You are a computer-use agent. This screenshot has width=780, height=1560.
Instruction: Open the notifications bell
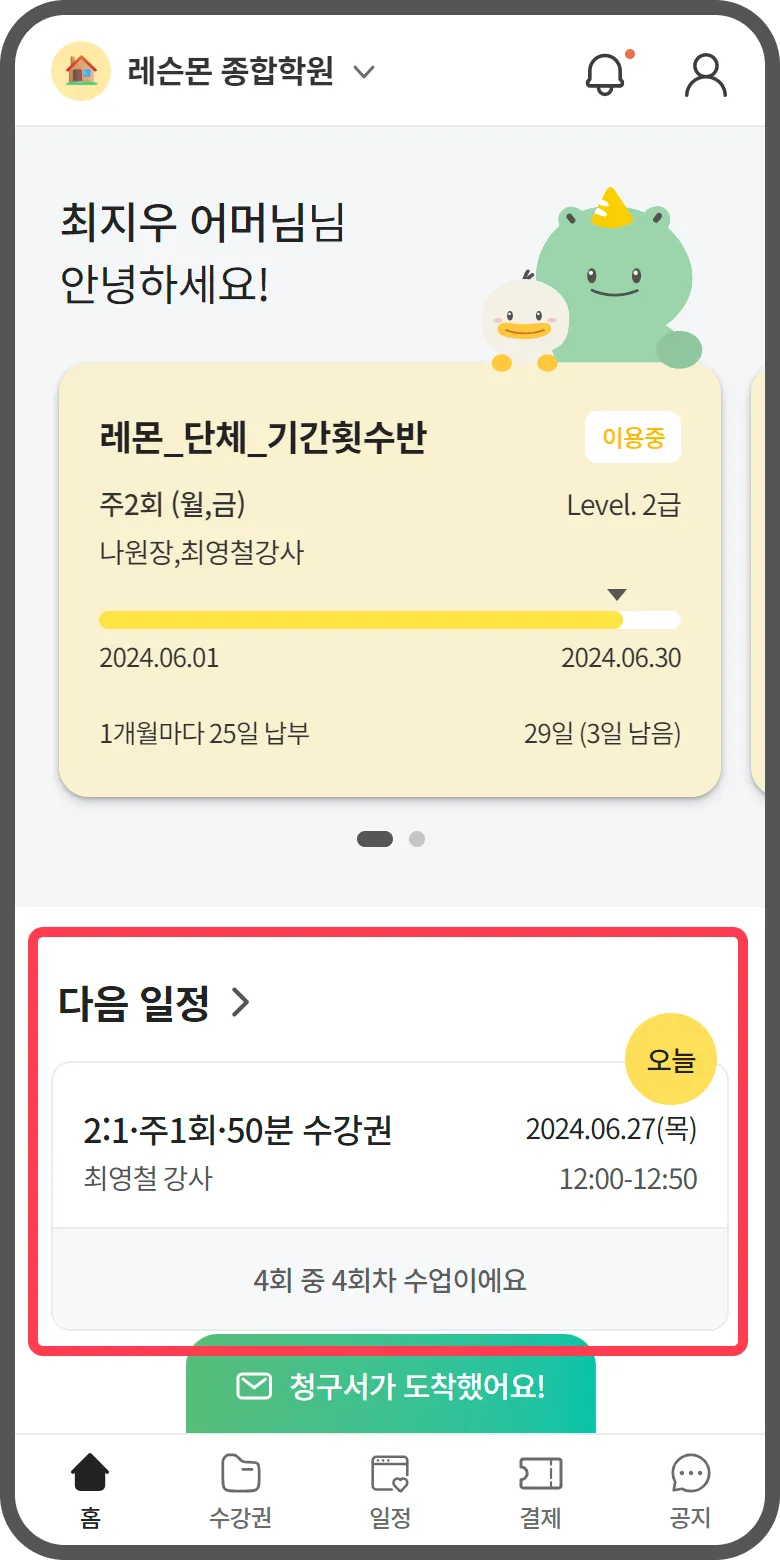pyautogui.click(x=604, y=73)
